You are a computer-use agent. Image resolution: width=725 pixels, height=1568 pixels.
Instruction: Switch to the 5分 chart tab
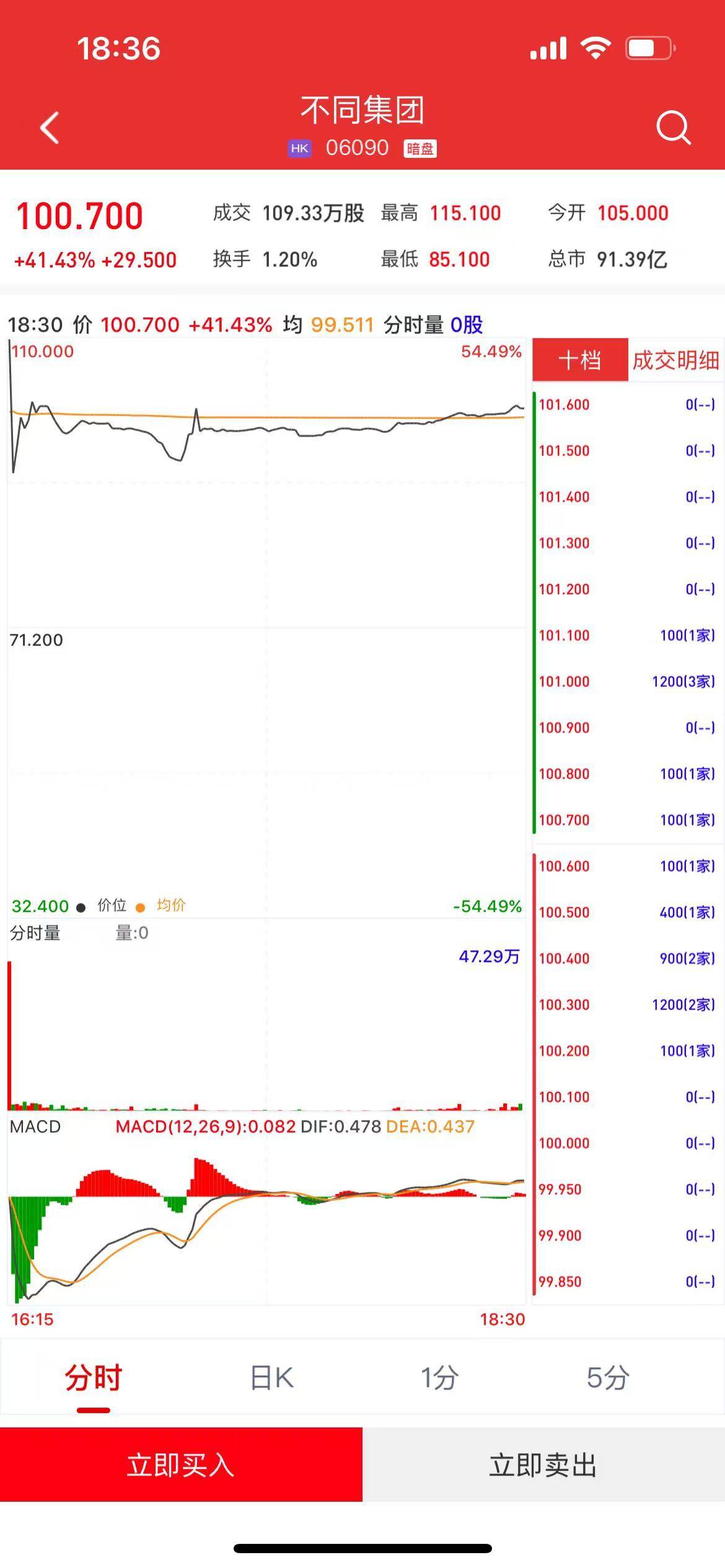click(608, 1377)
